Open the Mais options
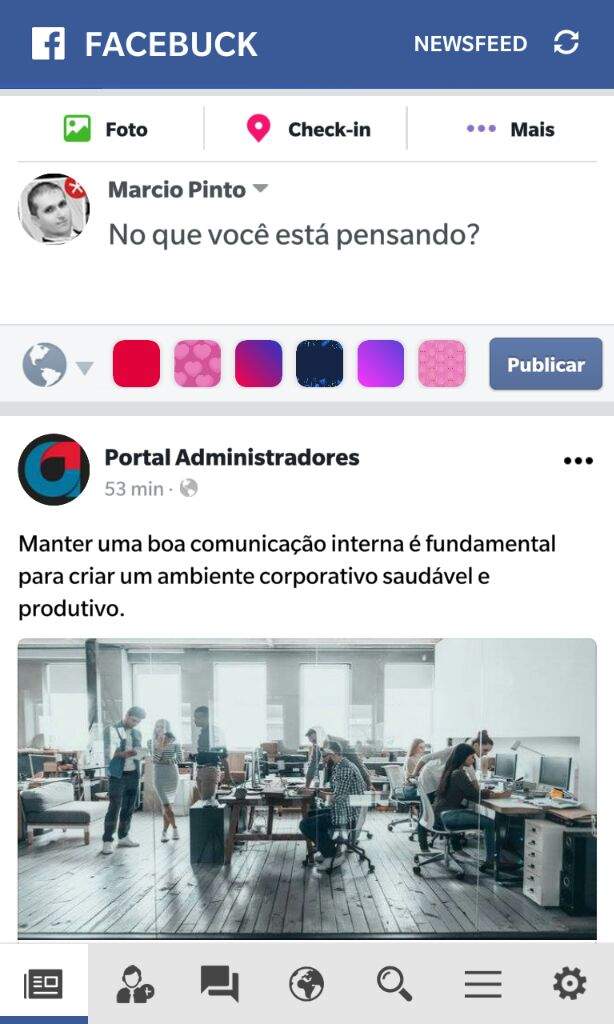The height and width of the screenshot is (1024, 614). pyautogui.click(x=510, y=129)
